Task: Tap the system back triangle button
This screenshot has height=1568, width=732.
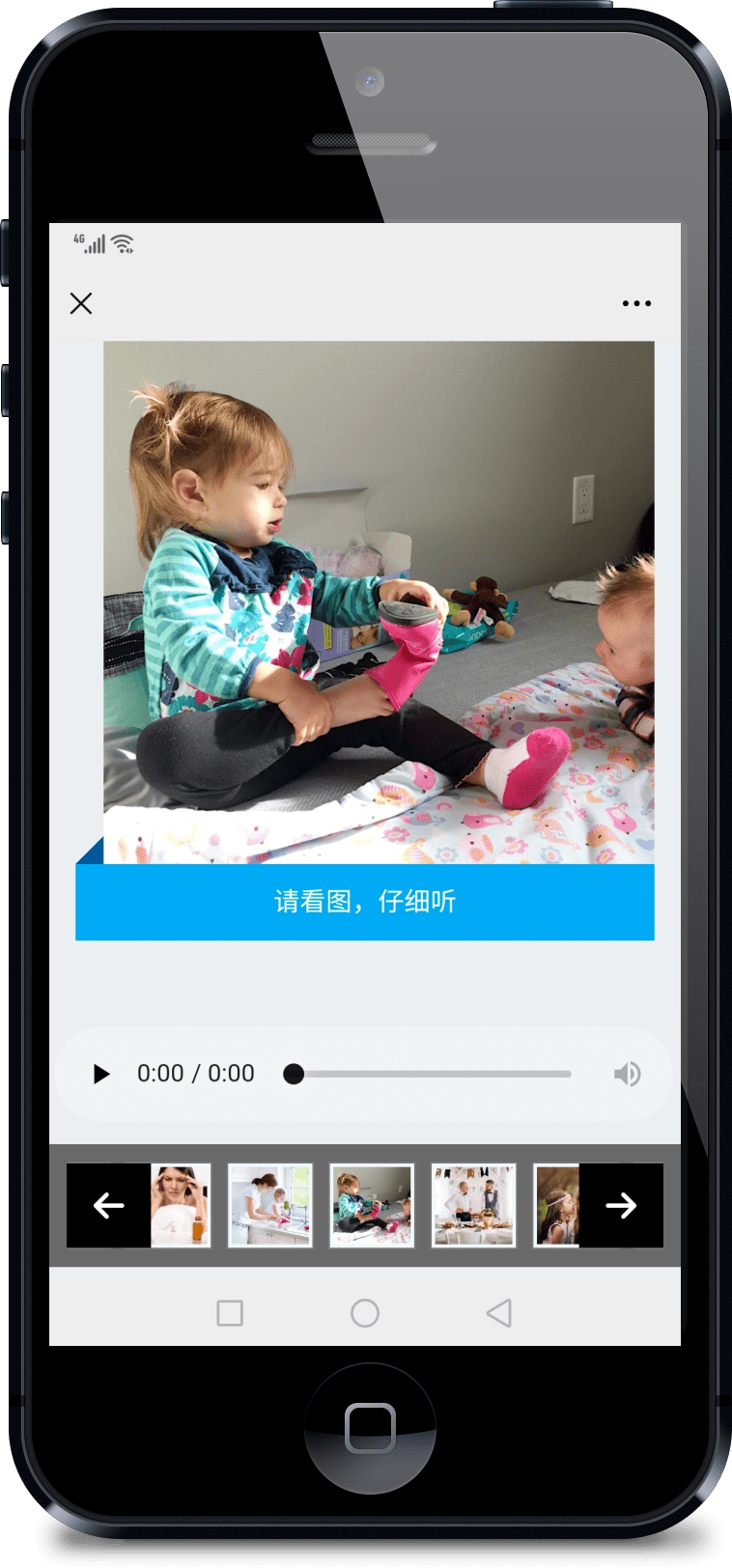Action: (498, 1312)
